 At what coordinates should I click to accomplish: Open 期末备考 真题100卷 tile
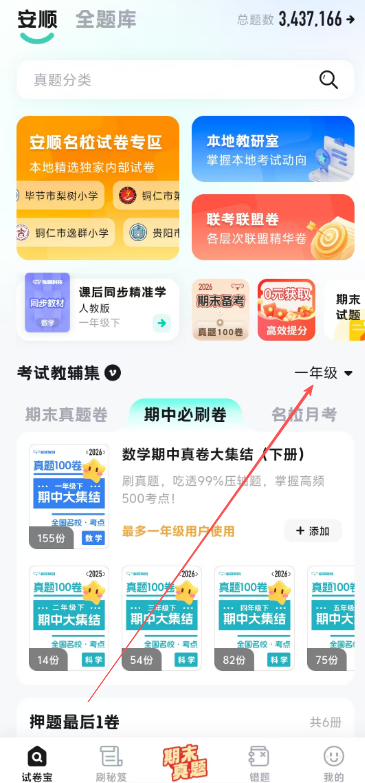pos(221,310)
